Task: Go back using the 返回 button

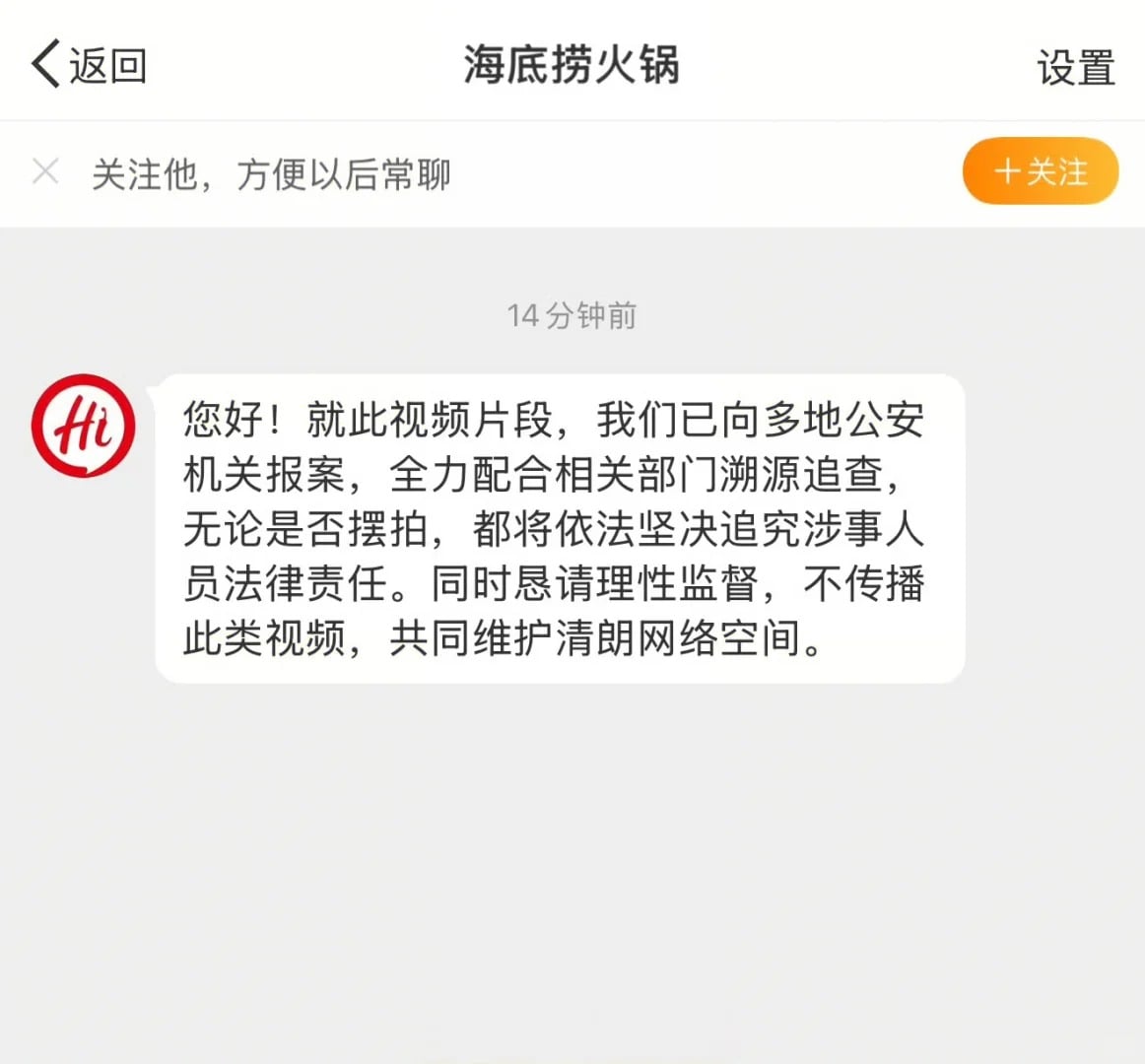Action: click(x=89, y=65)
